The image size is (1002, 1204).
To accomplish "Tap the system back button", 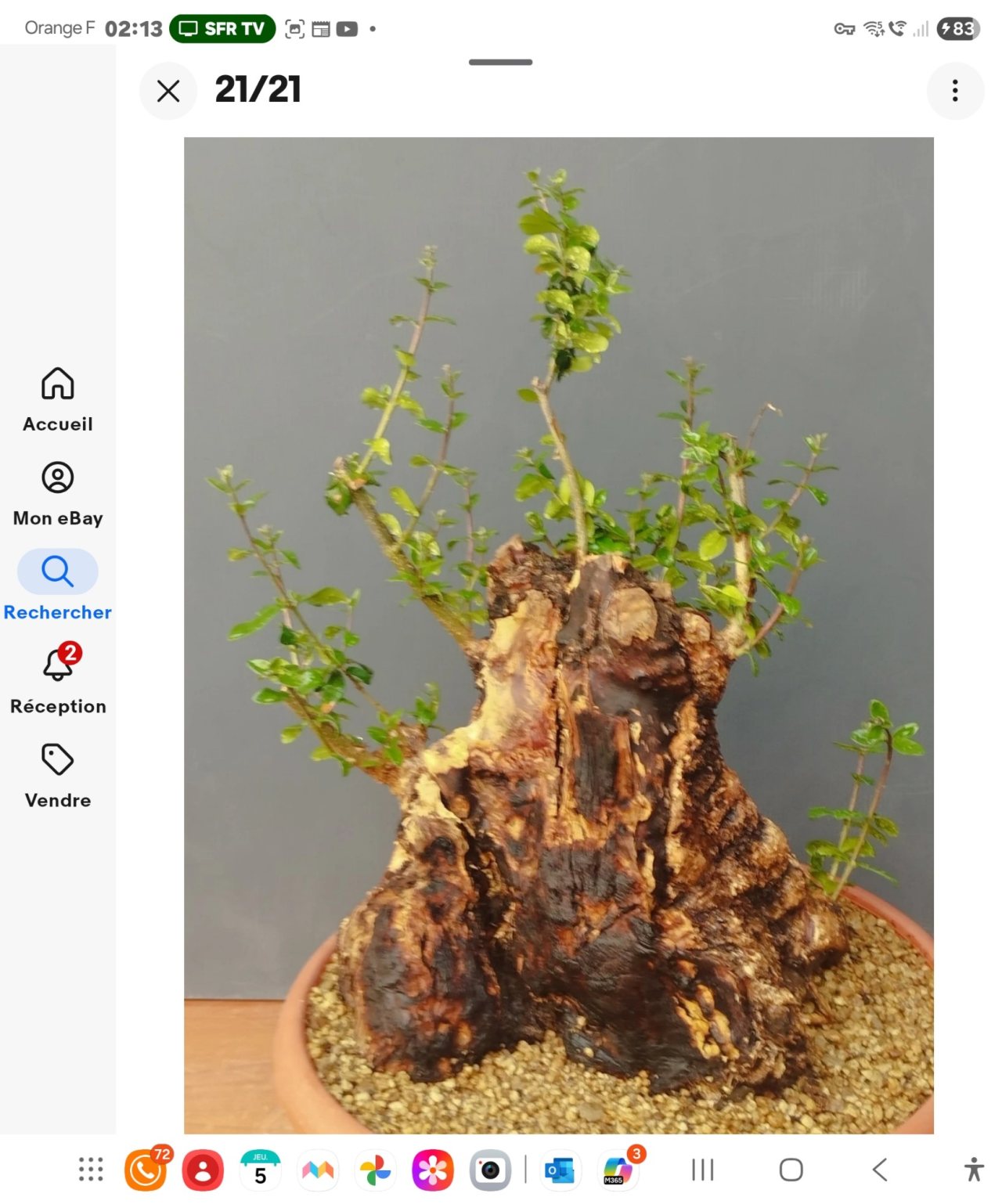I will [x=880, y=1170].
